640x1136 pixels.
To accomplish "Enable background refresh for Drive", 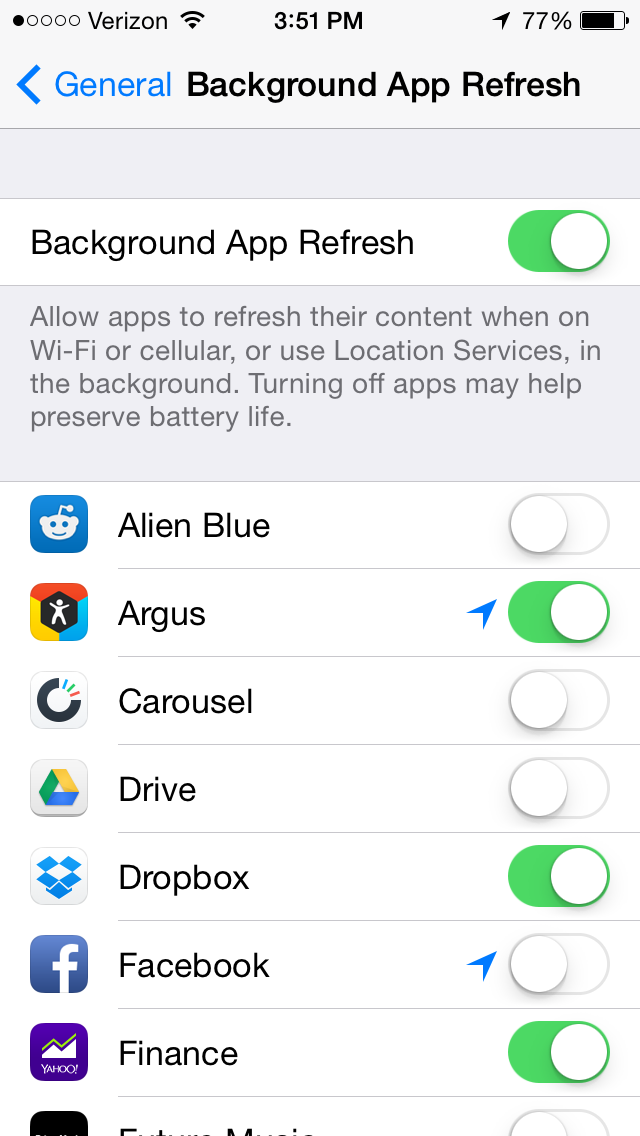I will pos(559,788).
